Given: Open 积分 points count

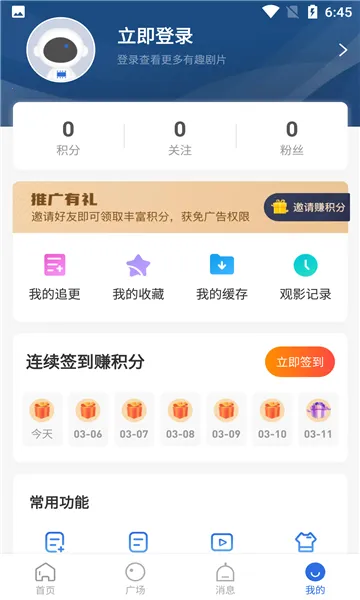Looking at the screenshot, I should (68, 138).
